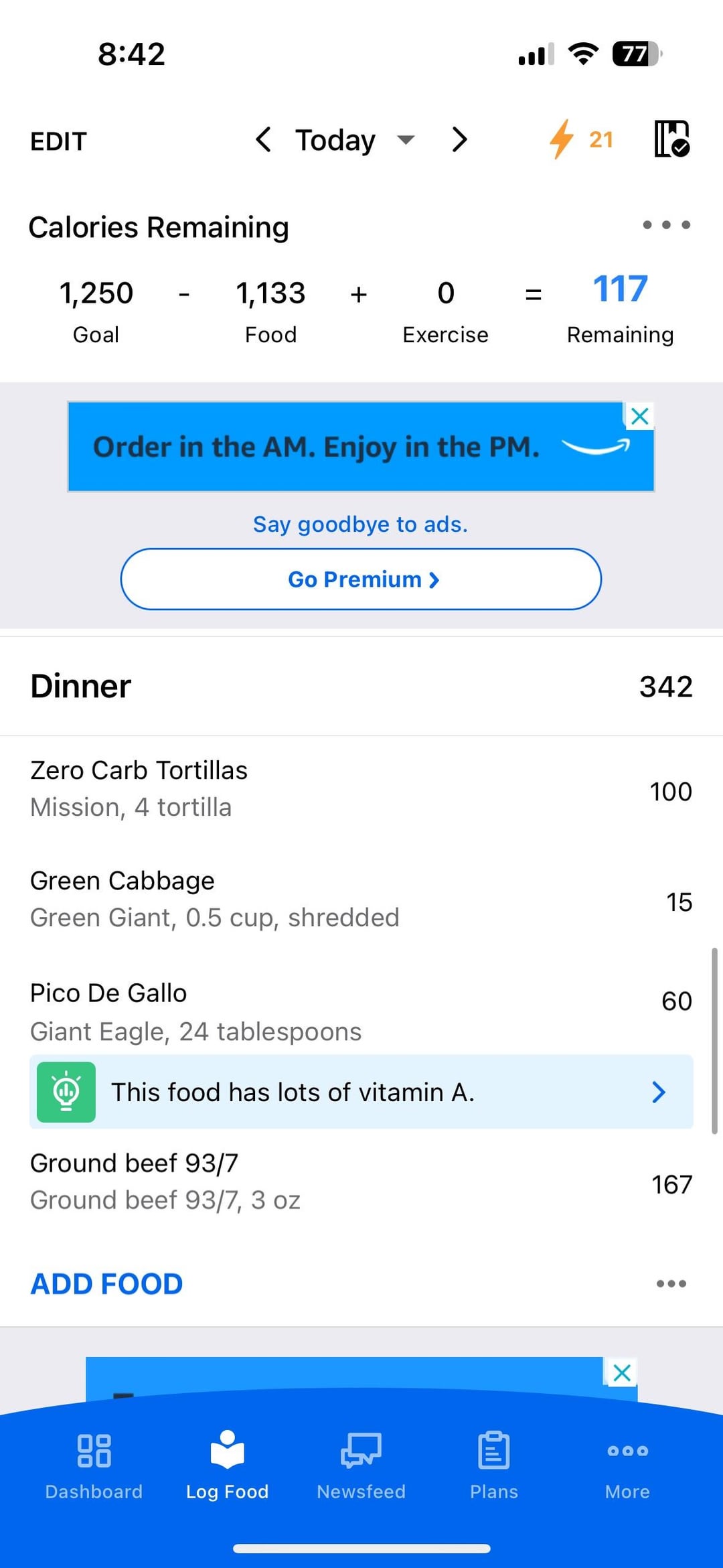Go to the previous day

[x=263, y=140]
